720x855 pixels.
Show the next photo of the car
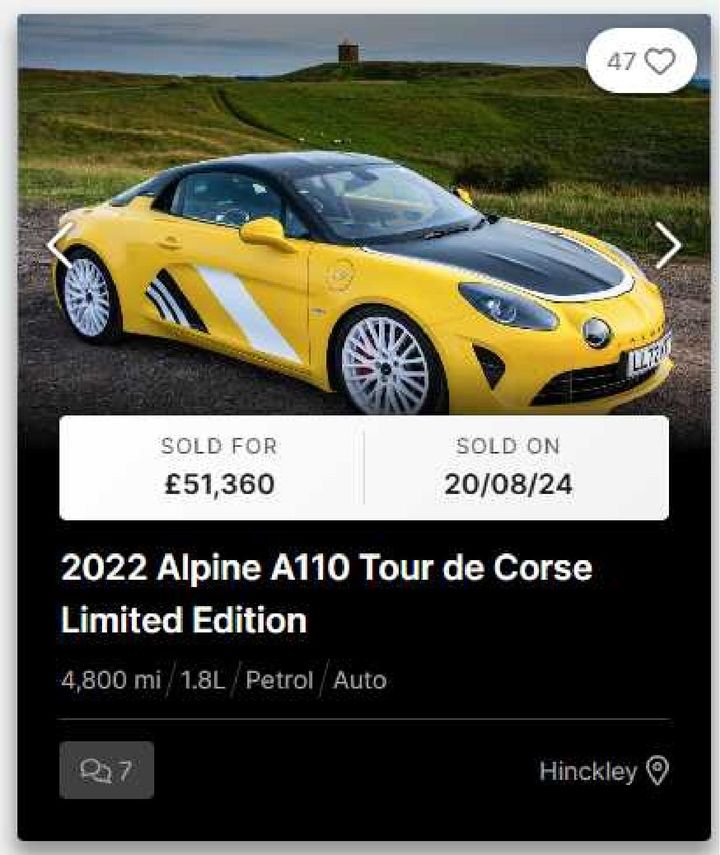pyautogui.click(x=667, y=245)
